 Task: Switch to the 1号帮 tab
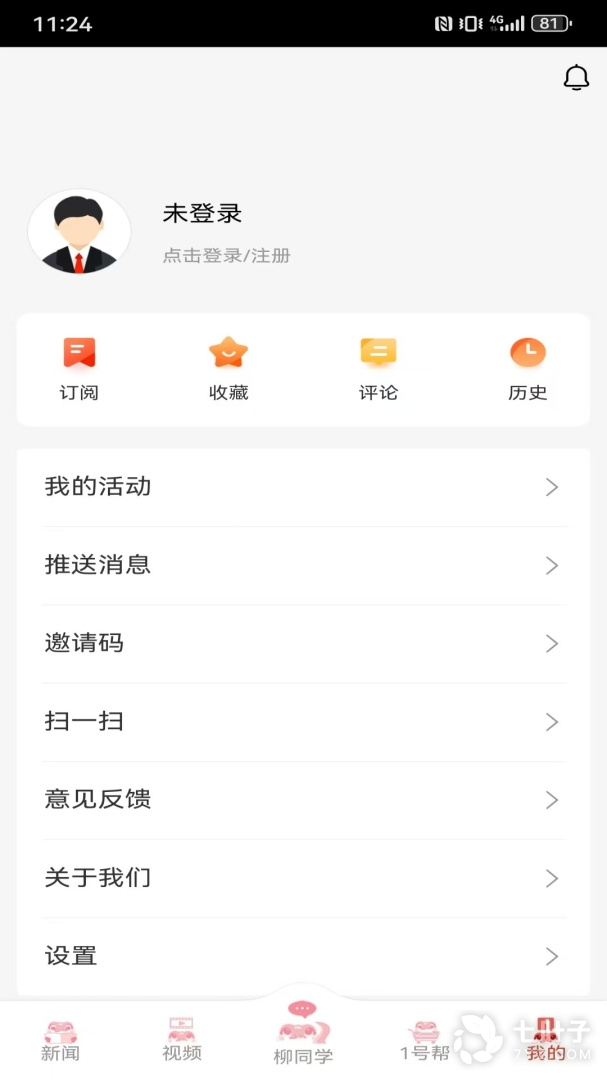tap(425, 1041)
